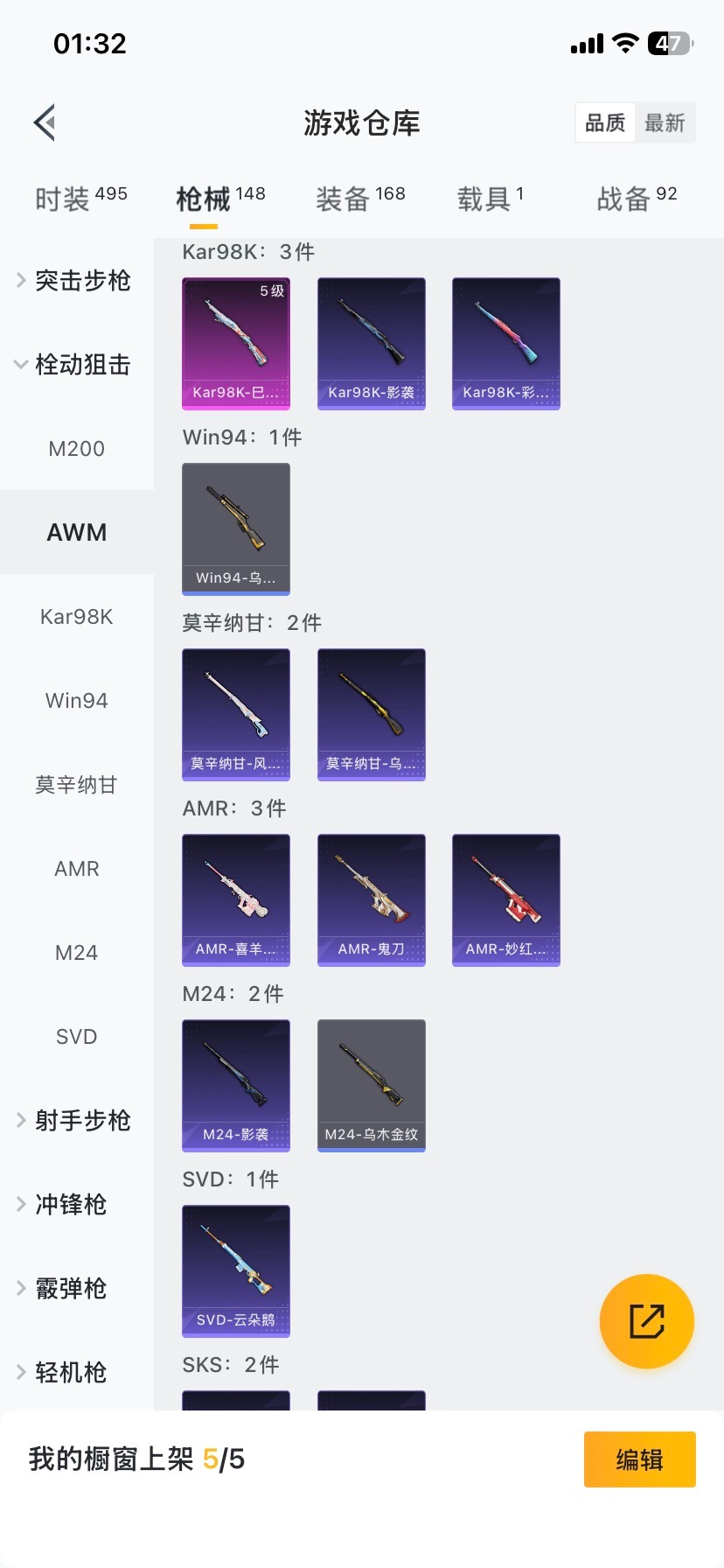724x1568 pixels.
Task: Select the SVD-云朵鹅 skin
Action: coord(235,1271)
